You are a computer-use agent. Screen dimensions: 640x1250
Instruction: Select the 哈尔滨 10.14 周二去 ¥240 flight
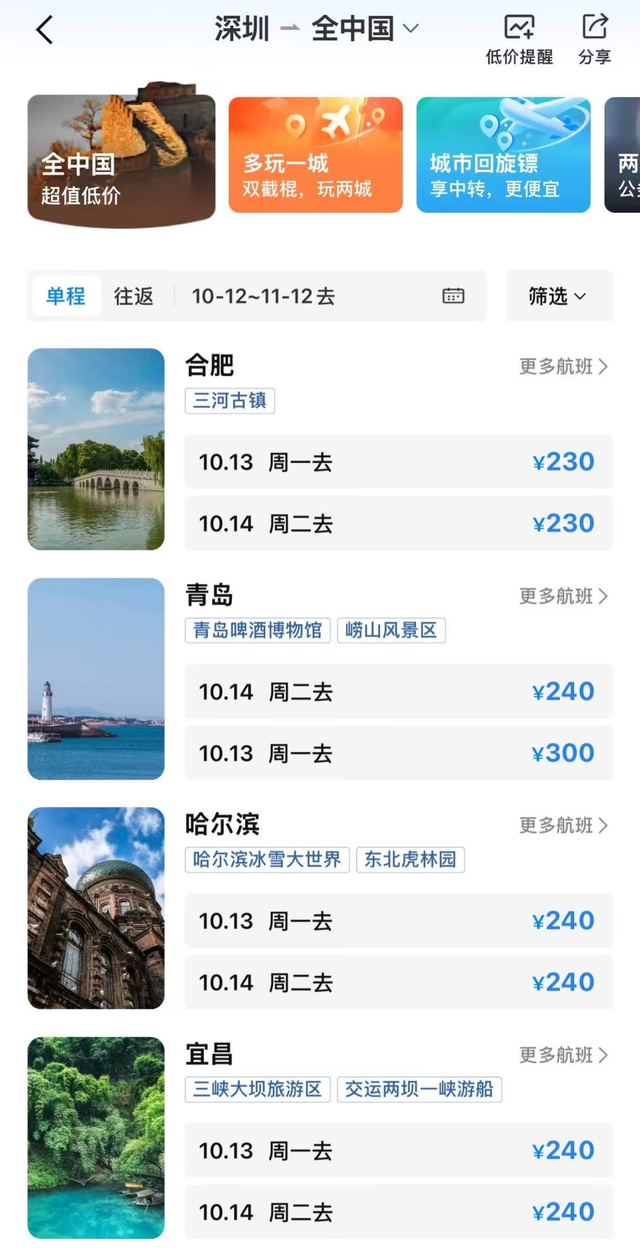pyautogui.click(x=398, y=983)
